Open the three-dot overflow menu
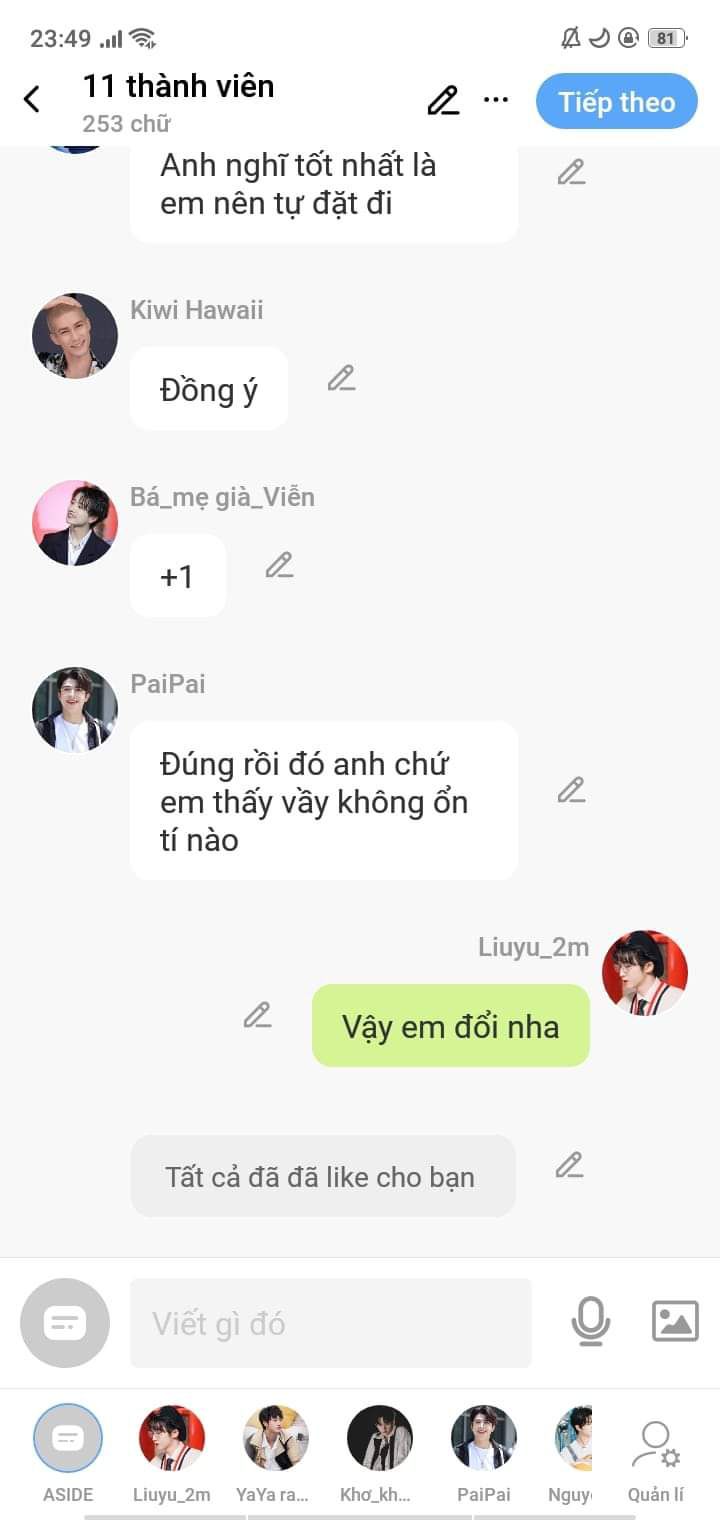The image size is (720, 1520). [x=496, y=101]
